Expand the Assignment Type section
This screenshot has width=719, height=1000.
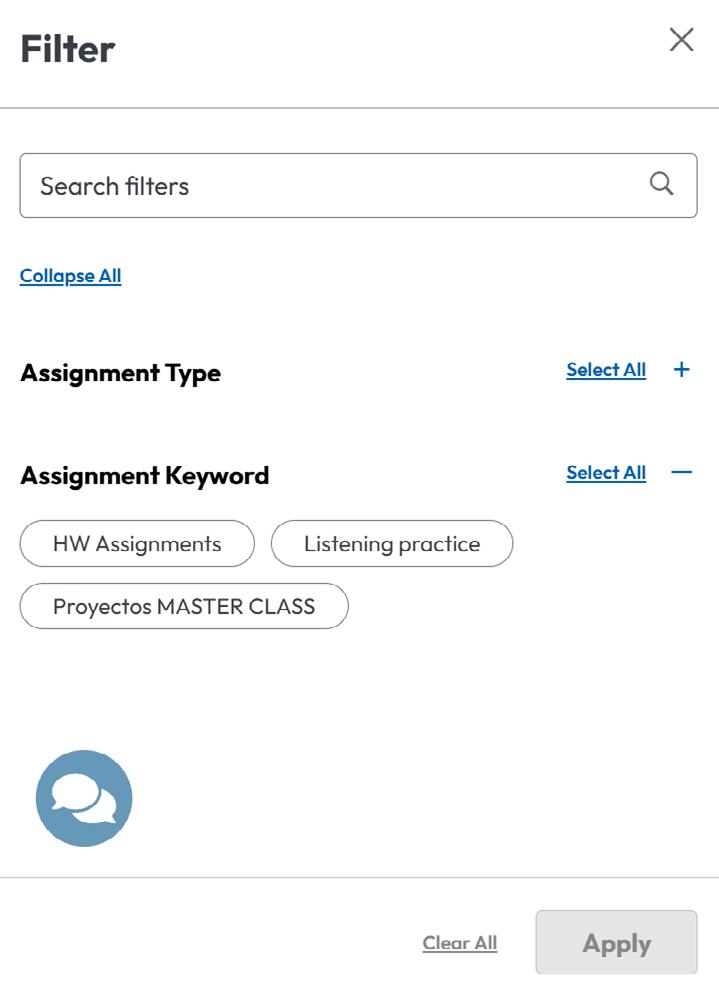tap(681, 369)
